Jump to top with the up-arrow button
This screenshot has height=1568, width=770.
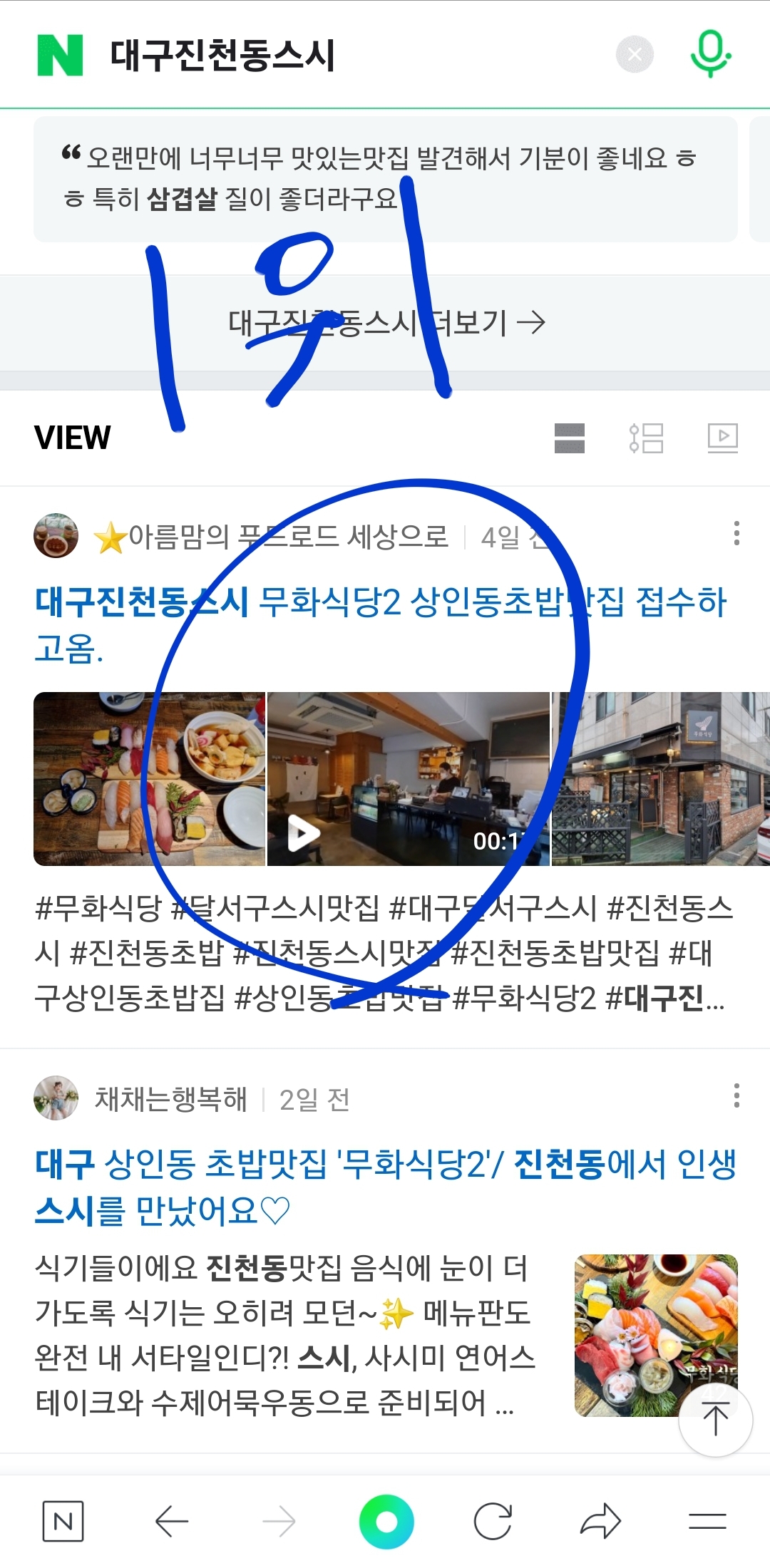point(715,1420)
